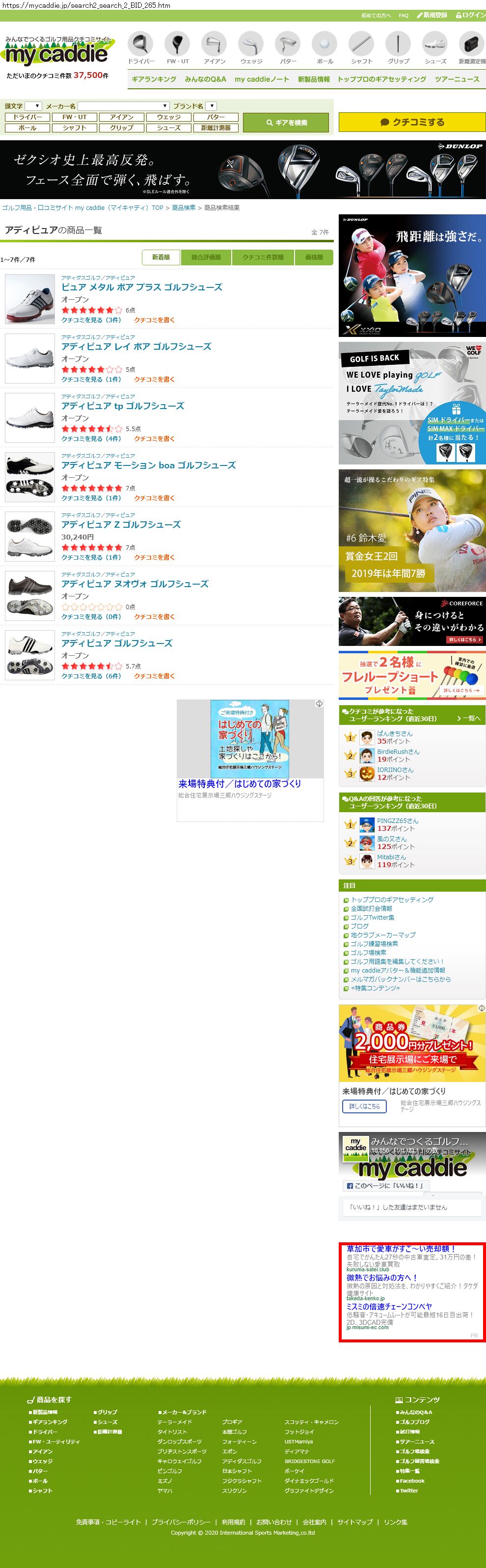The height and width of the screenshot is (1568, 486).
Task: Choose the シューズ filter button
Action: (169, 128)
